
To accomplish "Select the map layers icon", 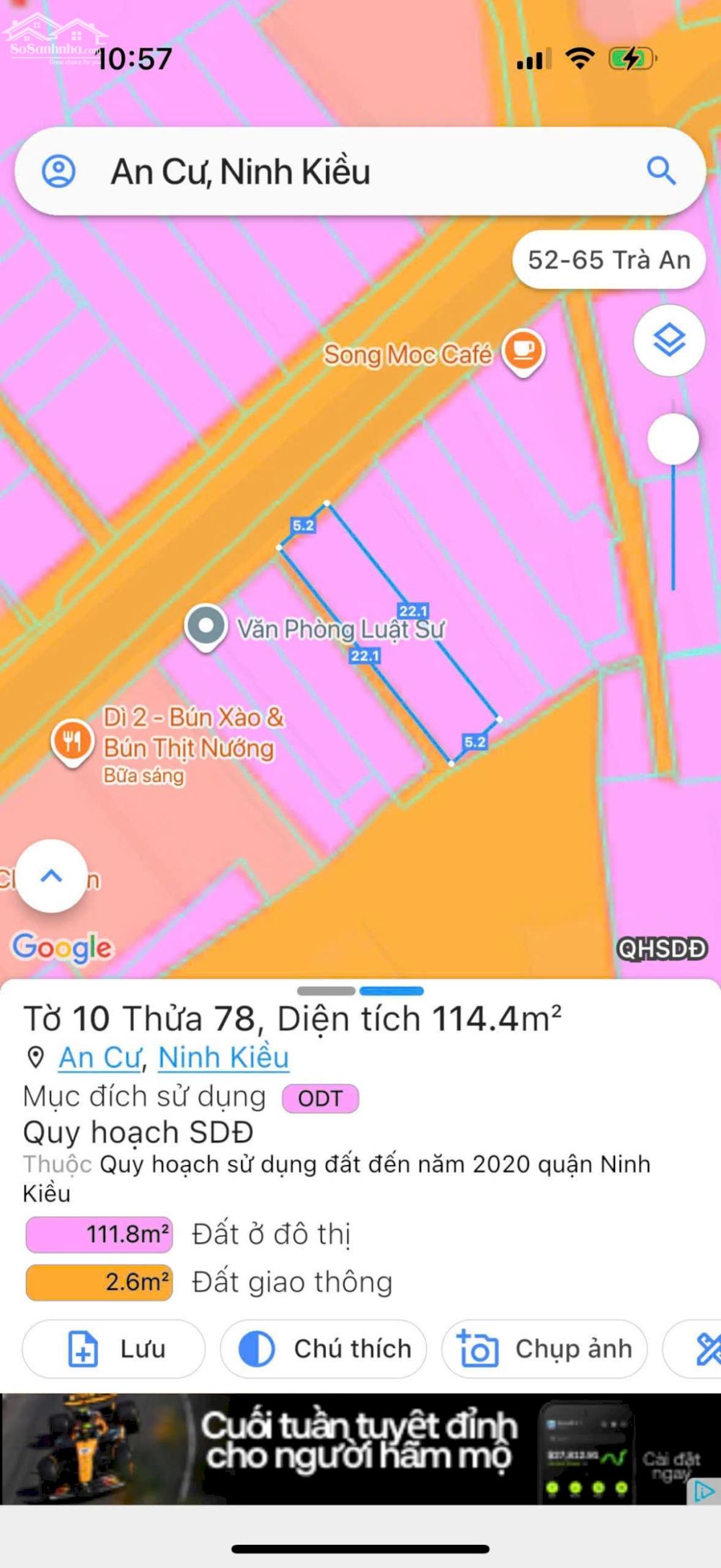I will [669, 340].
